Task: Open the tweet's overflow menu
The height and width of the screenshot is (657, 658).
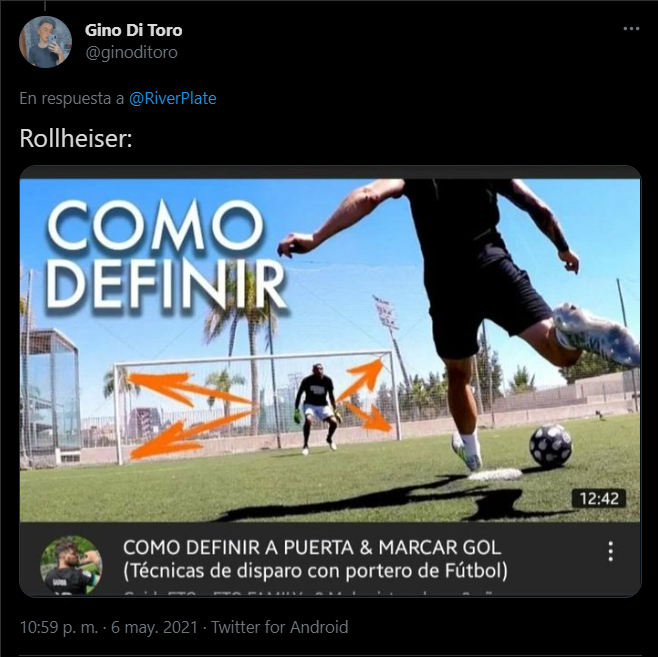Action: tap(630, 29)
